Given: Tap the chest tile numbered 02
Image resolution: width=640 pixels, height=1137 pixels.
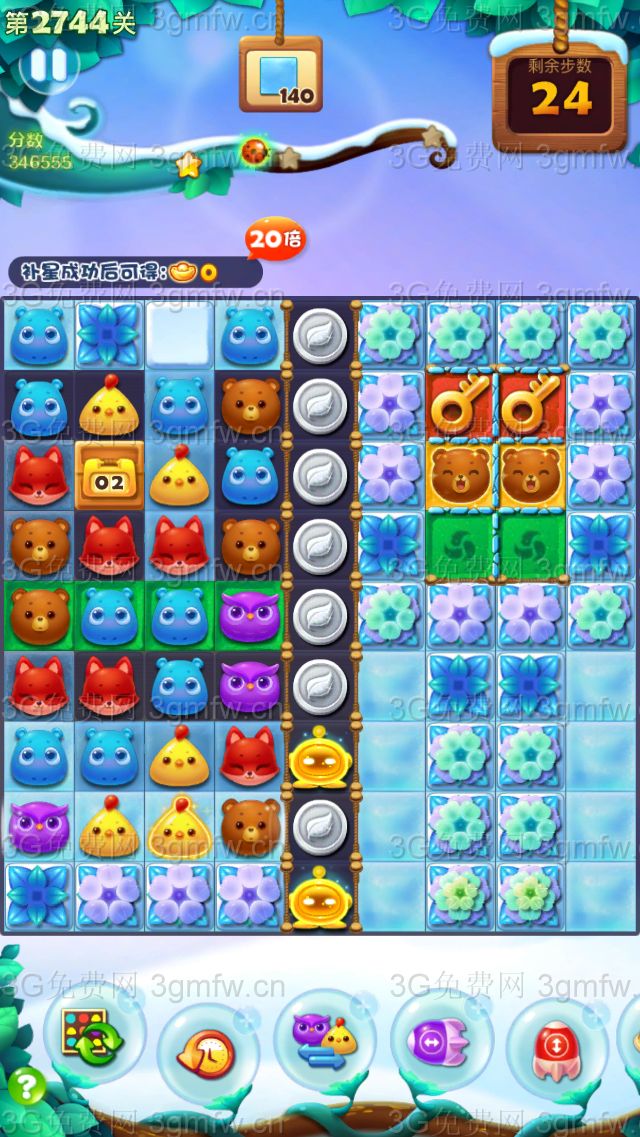Looking at the screenshot, I should point(109,476).
